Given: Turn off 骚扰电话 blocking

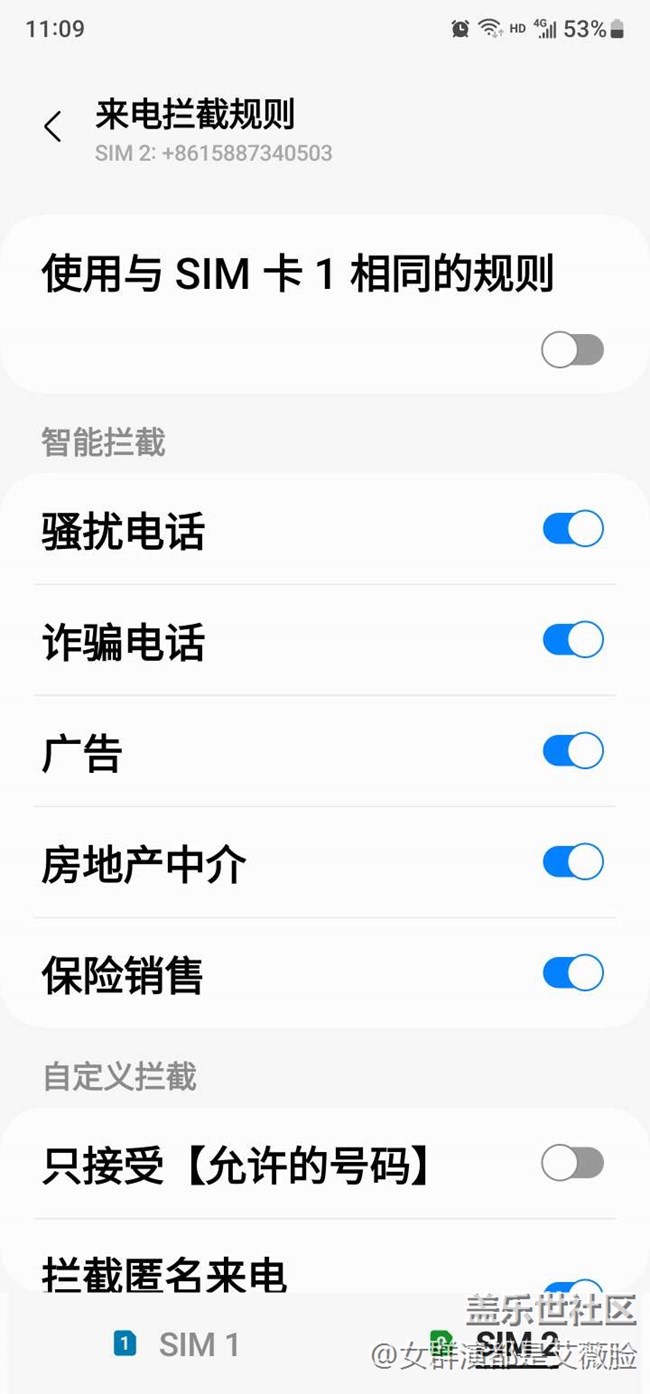Looking at the screenshot, I should [573, 529].
